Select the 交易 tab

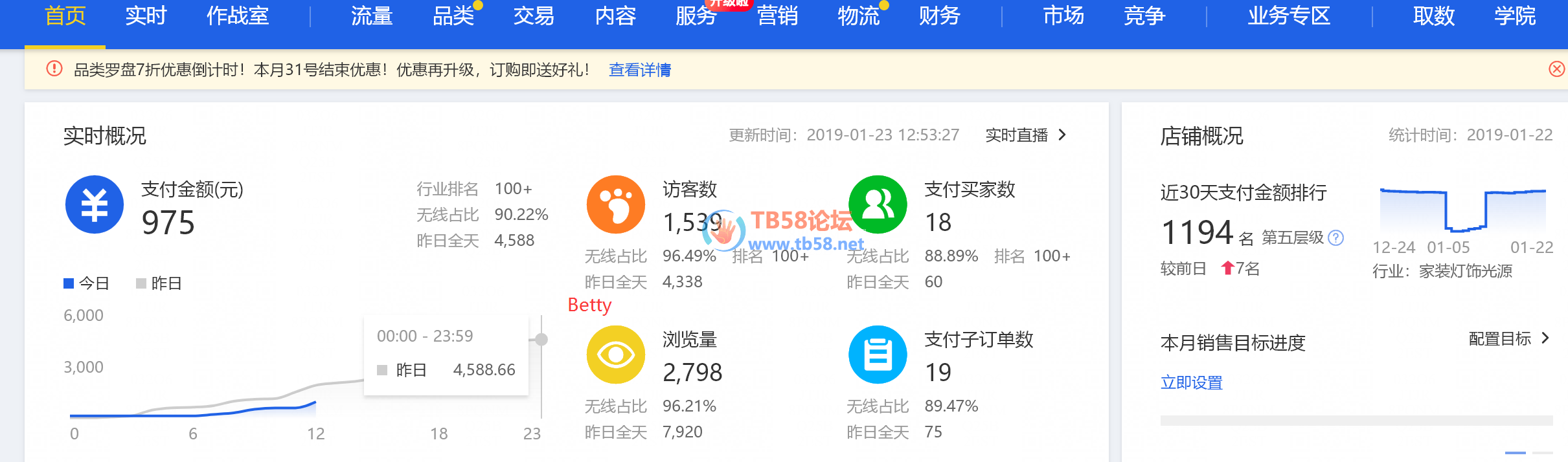[x=534, y=16]
